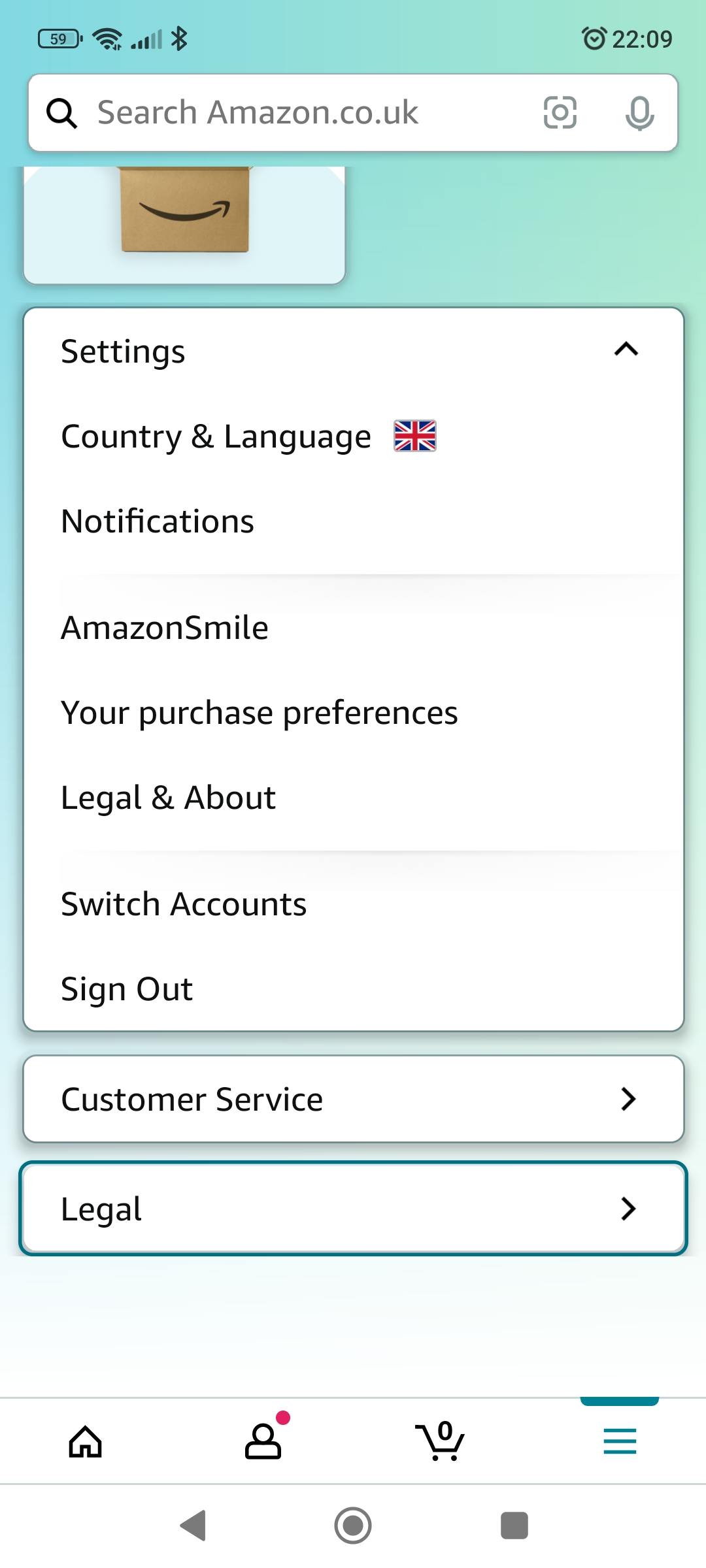Collapse the Settings section

point(626,350)
